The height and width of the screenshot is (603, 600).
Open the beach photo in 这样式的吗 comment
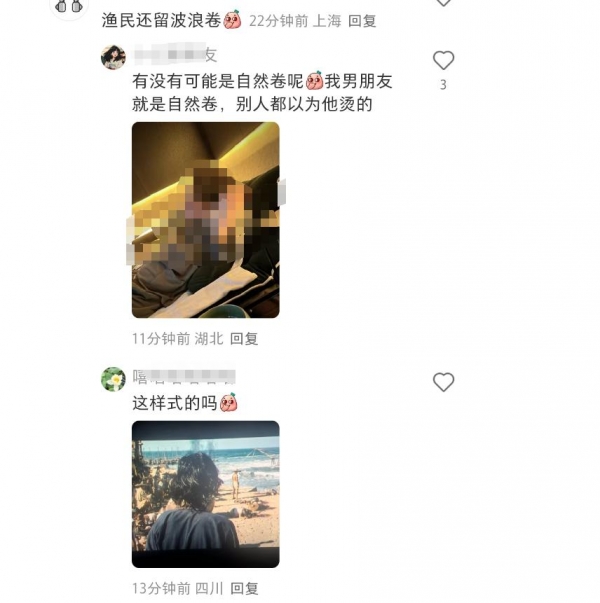[205, 494]
